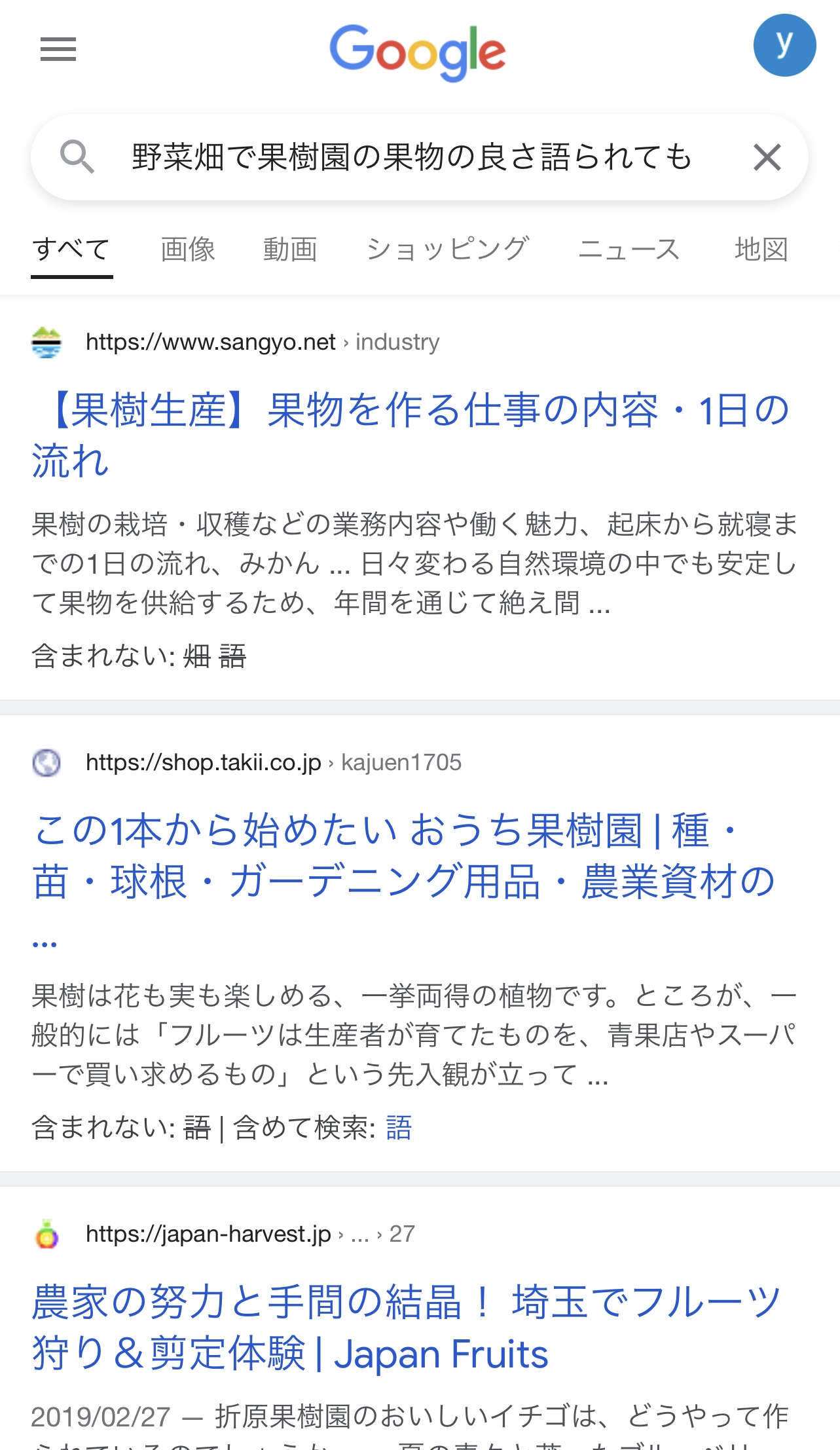Submit search with the magnifier icon
Screen dimensions: 840x1450
(77, 158)
